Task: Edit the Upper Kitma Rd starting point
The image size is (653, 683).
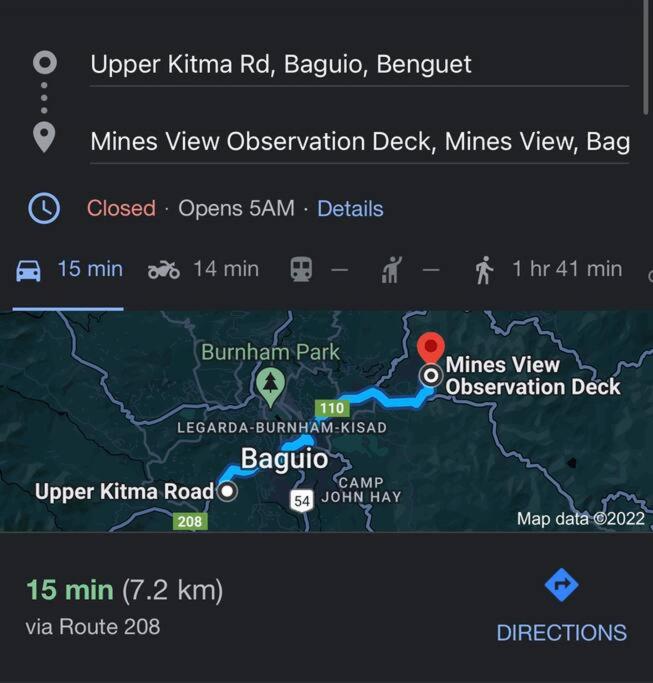Action: point(280,65)
